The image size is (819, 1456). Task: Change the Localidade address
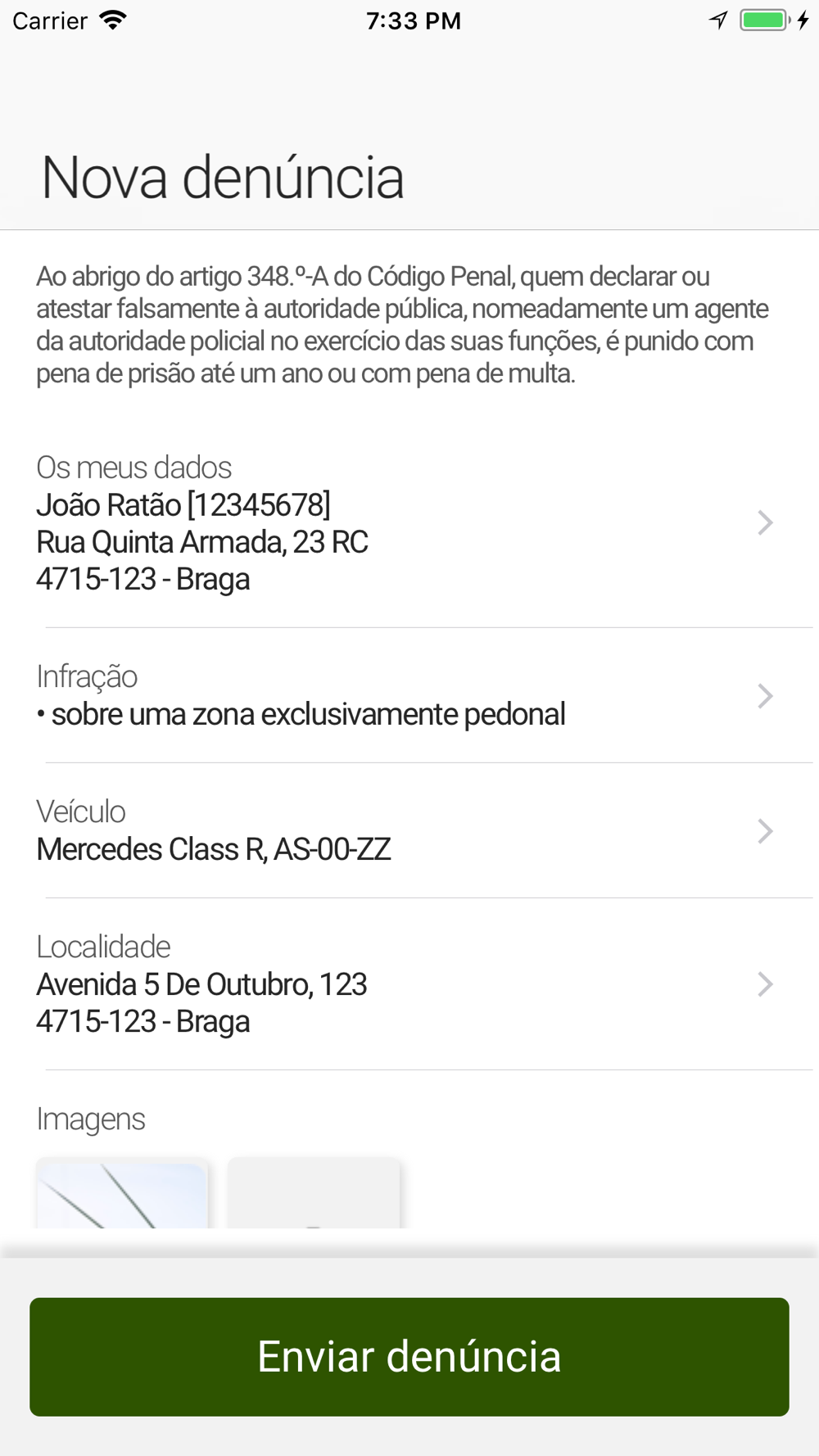(409, 984)
